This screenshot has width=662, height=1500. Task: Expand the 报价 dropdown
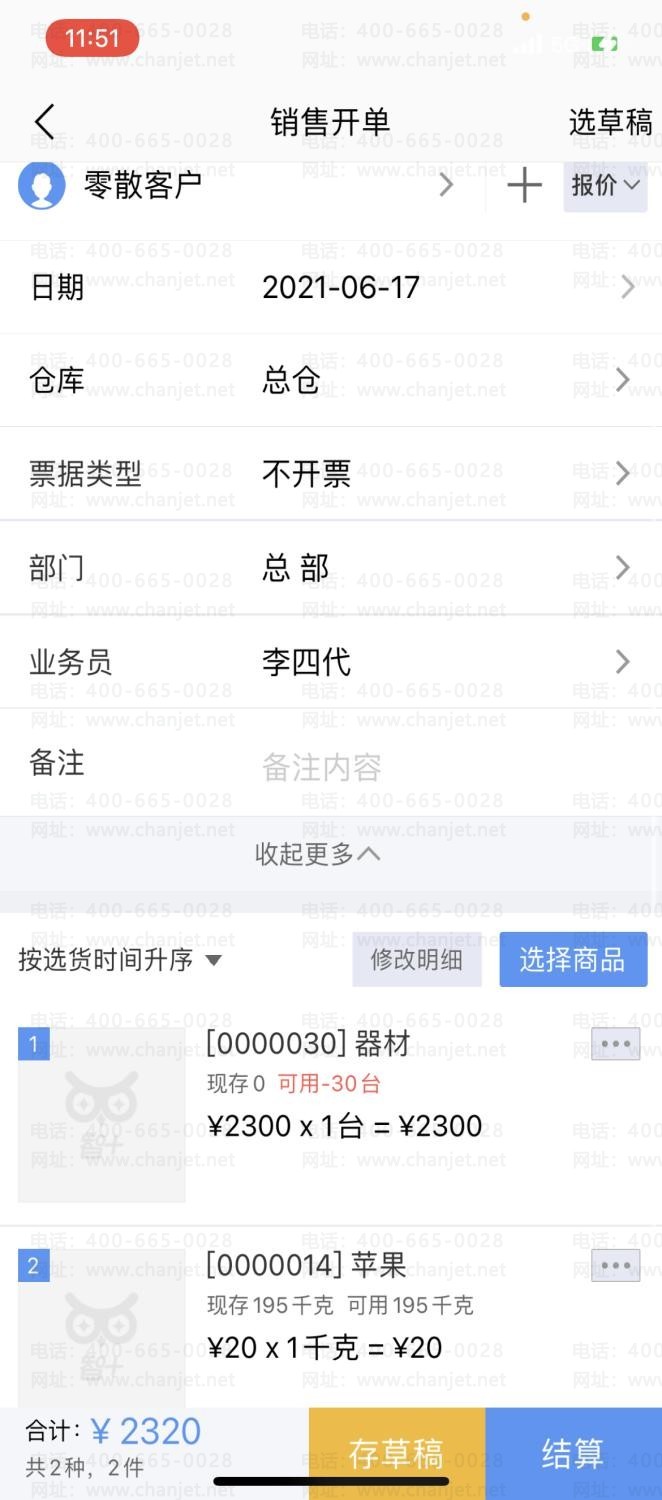(605, 185)
